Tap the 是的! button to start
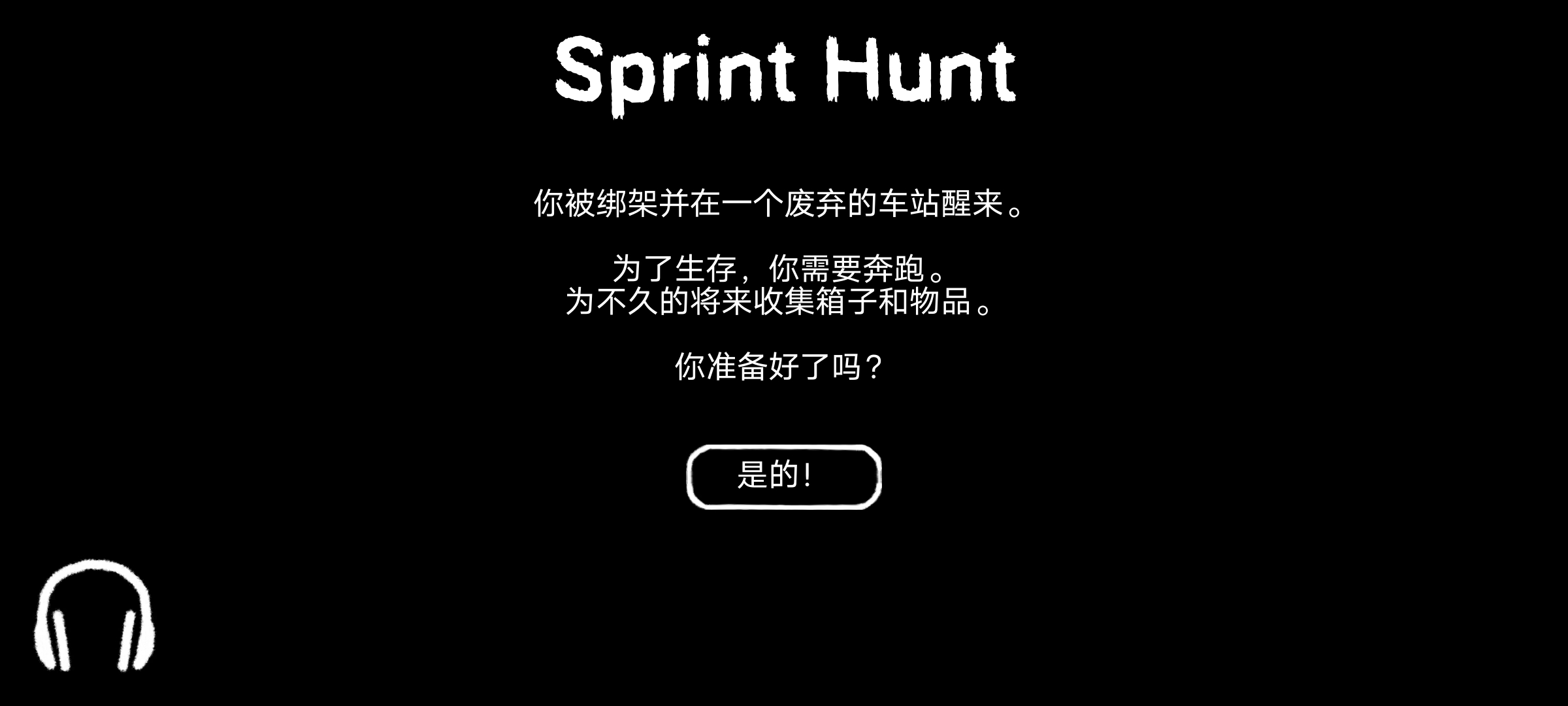The height and width of the screenshot is (706, 1568). (783, 477)
